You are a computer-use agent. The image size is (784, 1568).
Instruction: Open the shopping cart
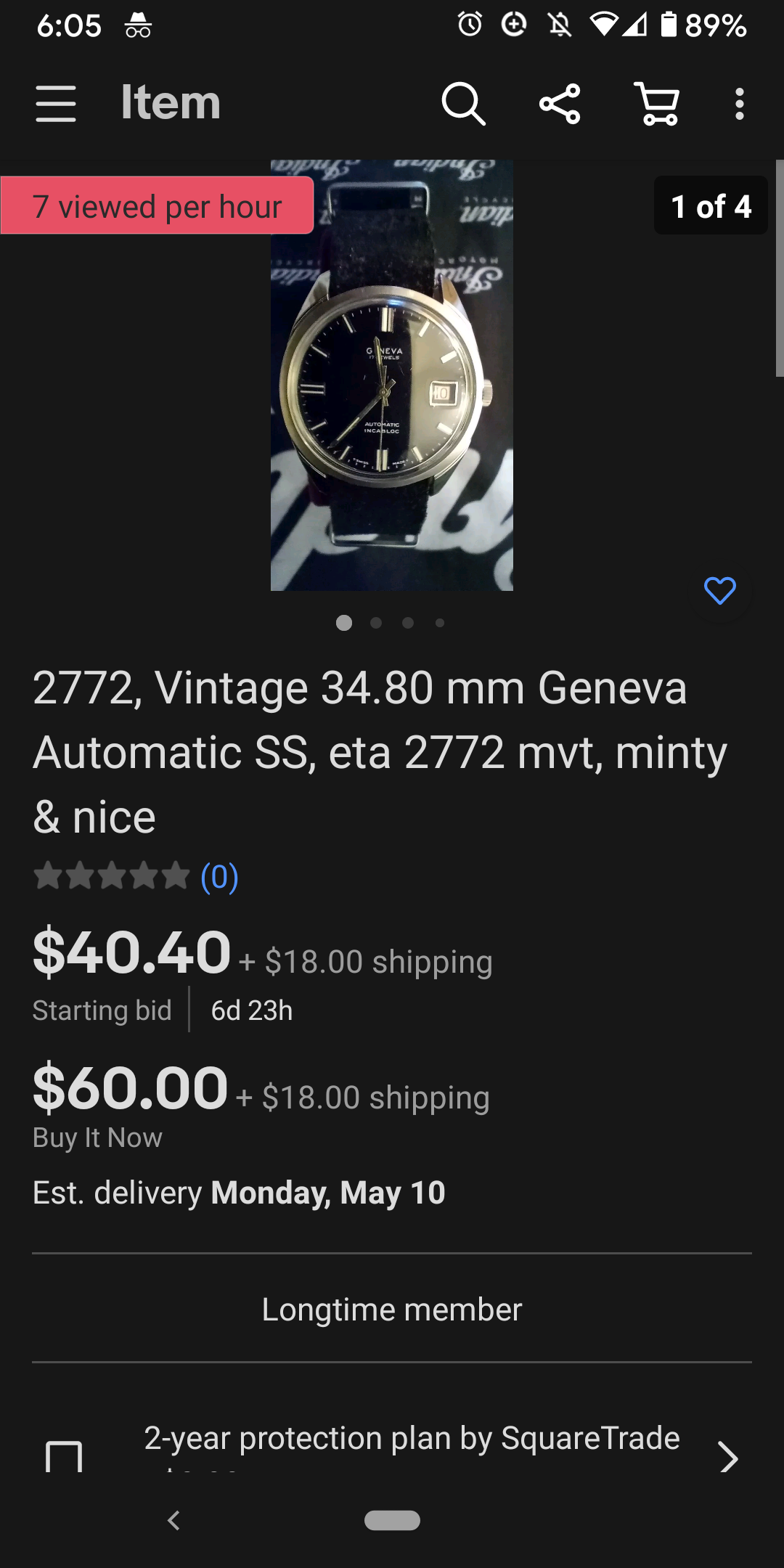657,104
